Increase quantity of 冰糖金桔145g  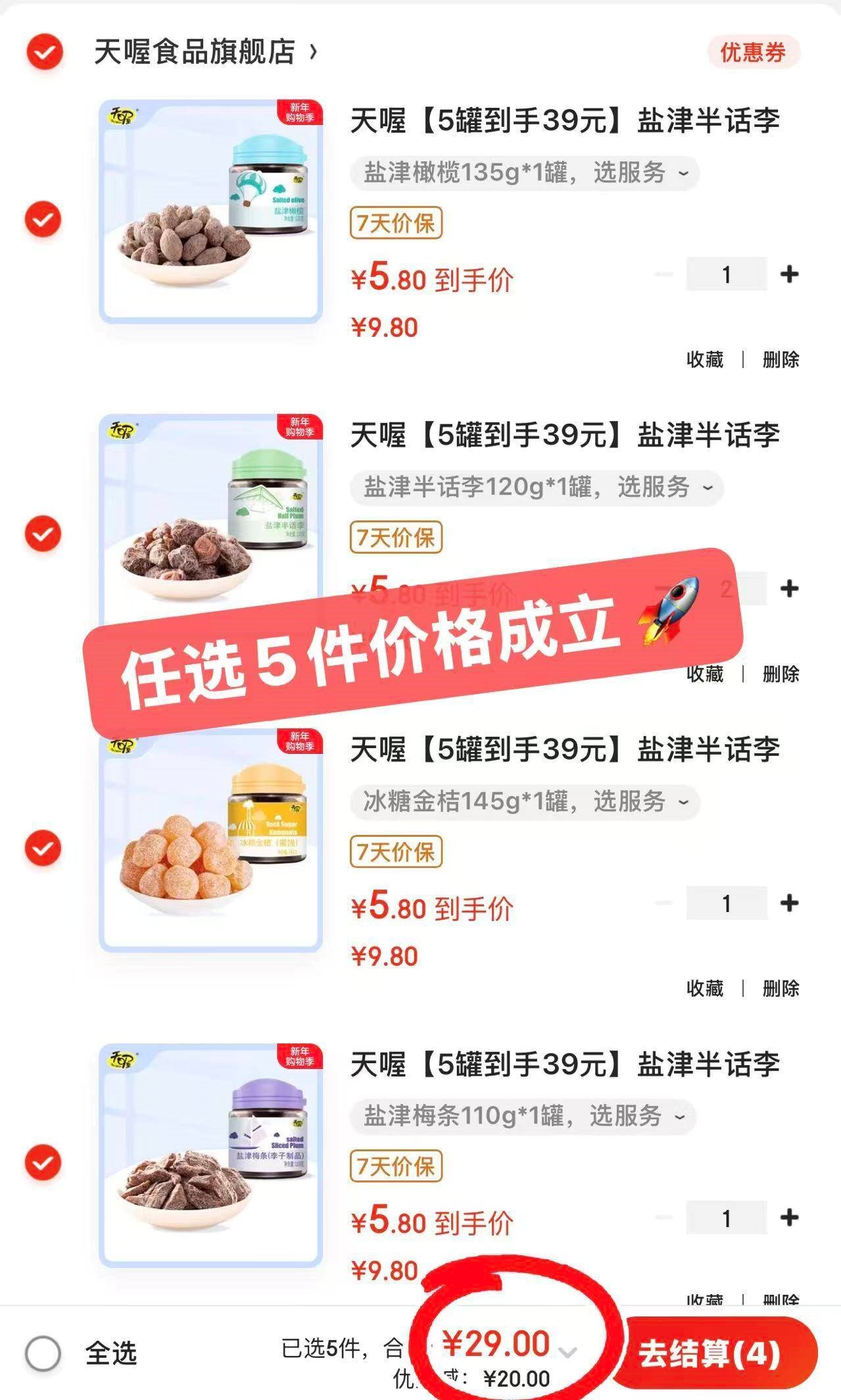[x=788, y=903]
